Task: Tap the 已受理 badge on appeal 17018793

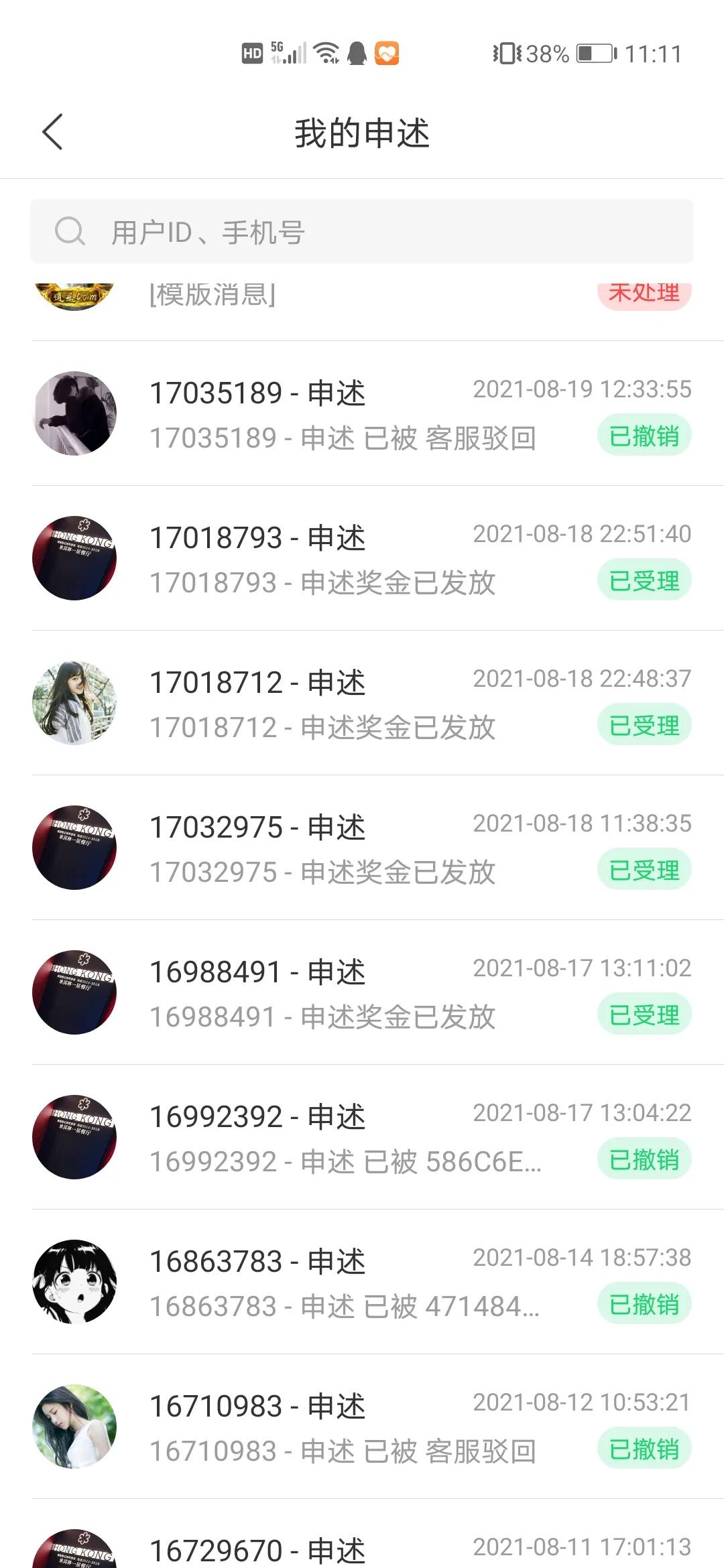Action: point(644,580)
